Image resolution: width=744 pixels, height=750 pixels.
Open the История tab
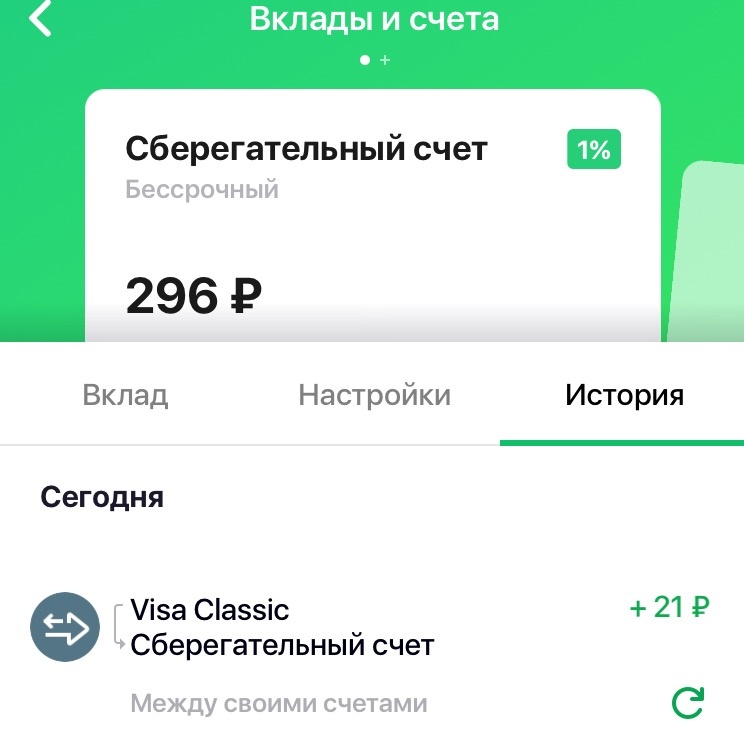(x=622, y=395)
